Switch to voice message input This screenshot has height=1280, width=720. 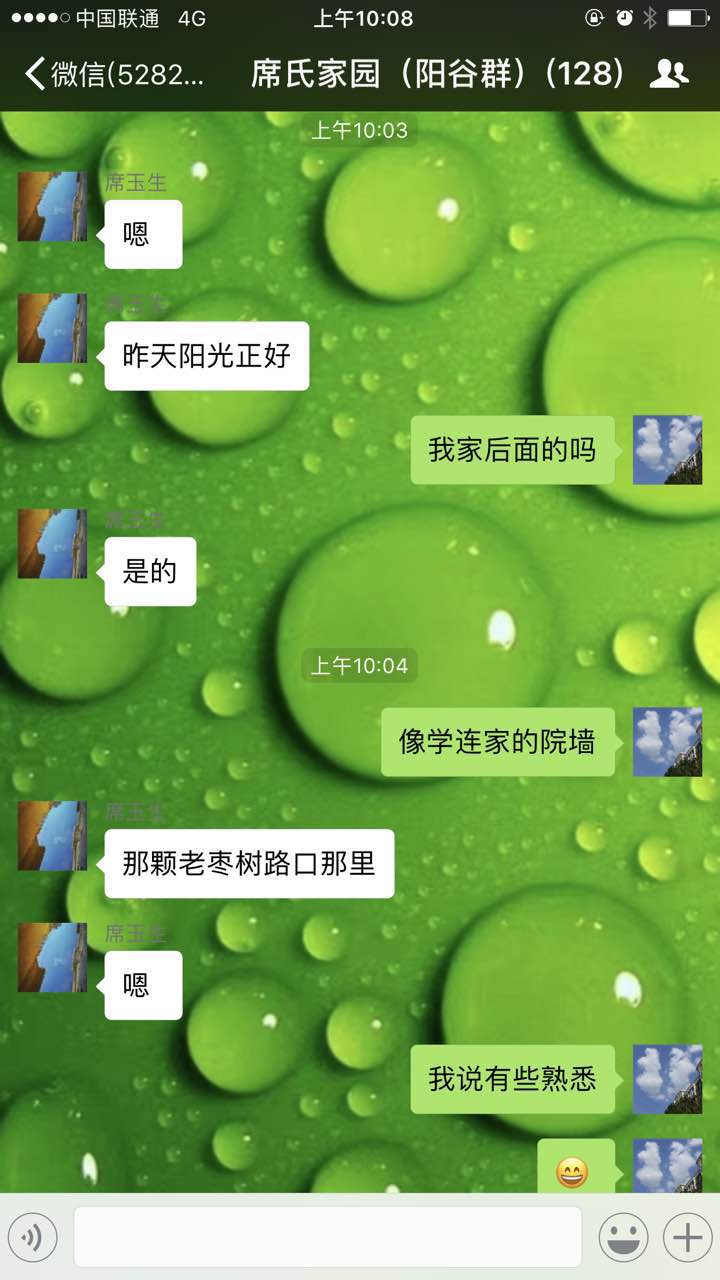click(x=32, y=1238)
